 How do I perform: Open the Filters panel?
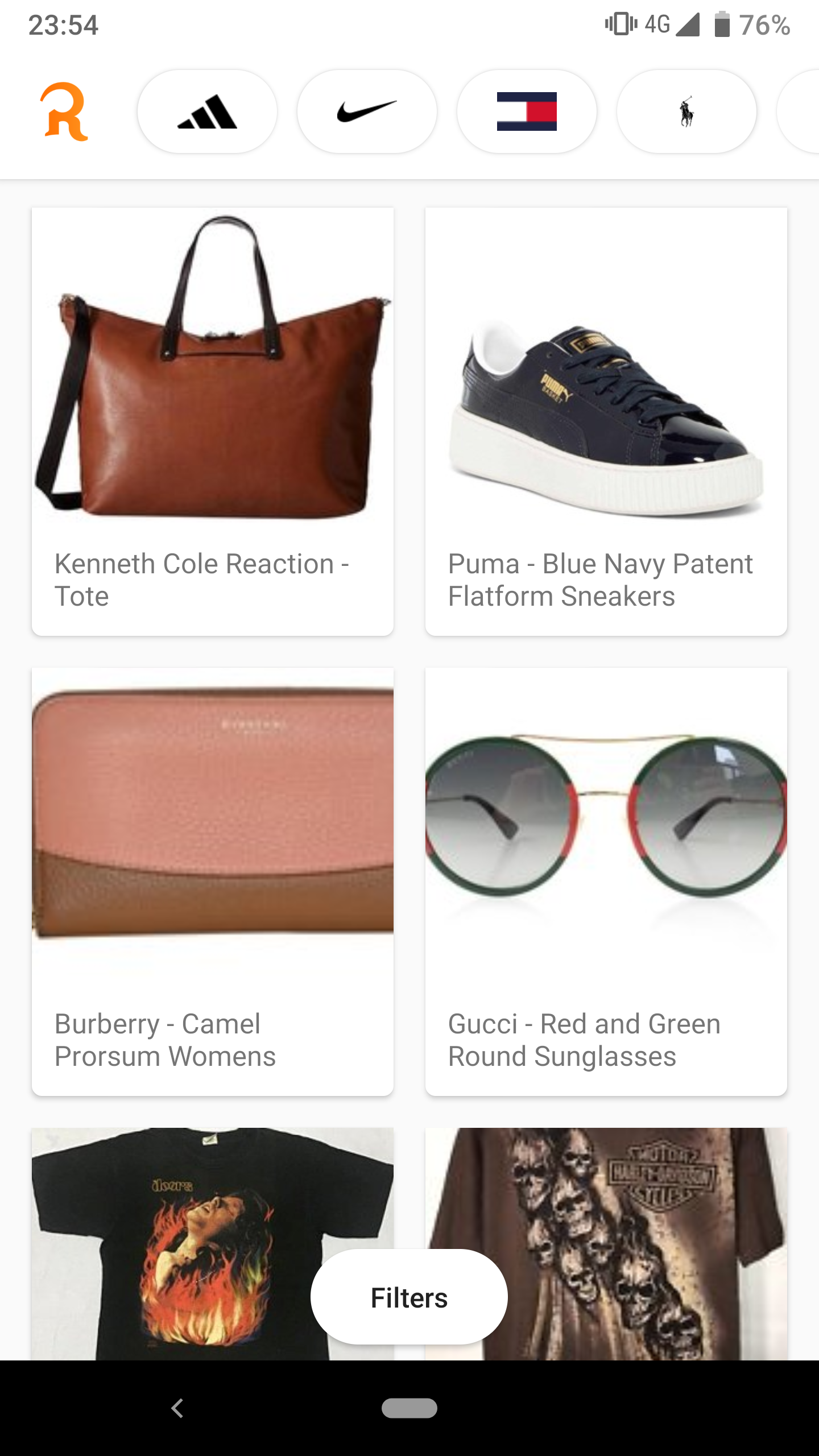coord(408,1298)
